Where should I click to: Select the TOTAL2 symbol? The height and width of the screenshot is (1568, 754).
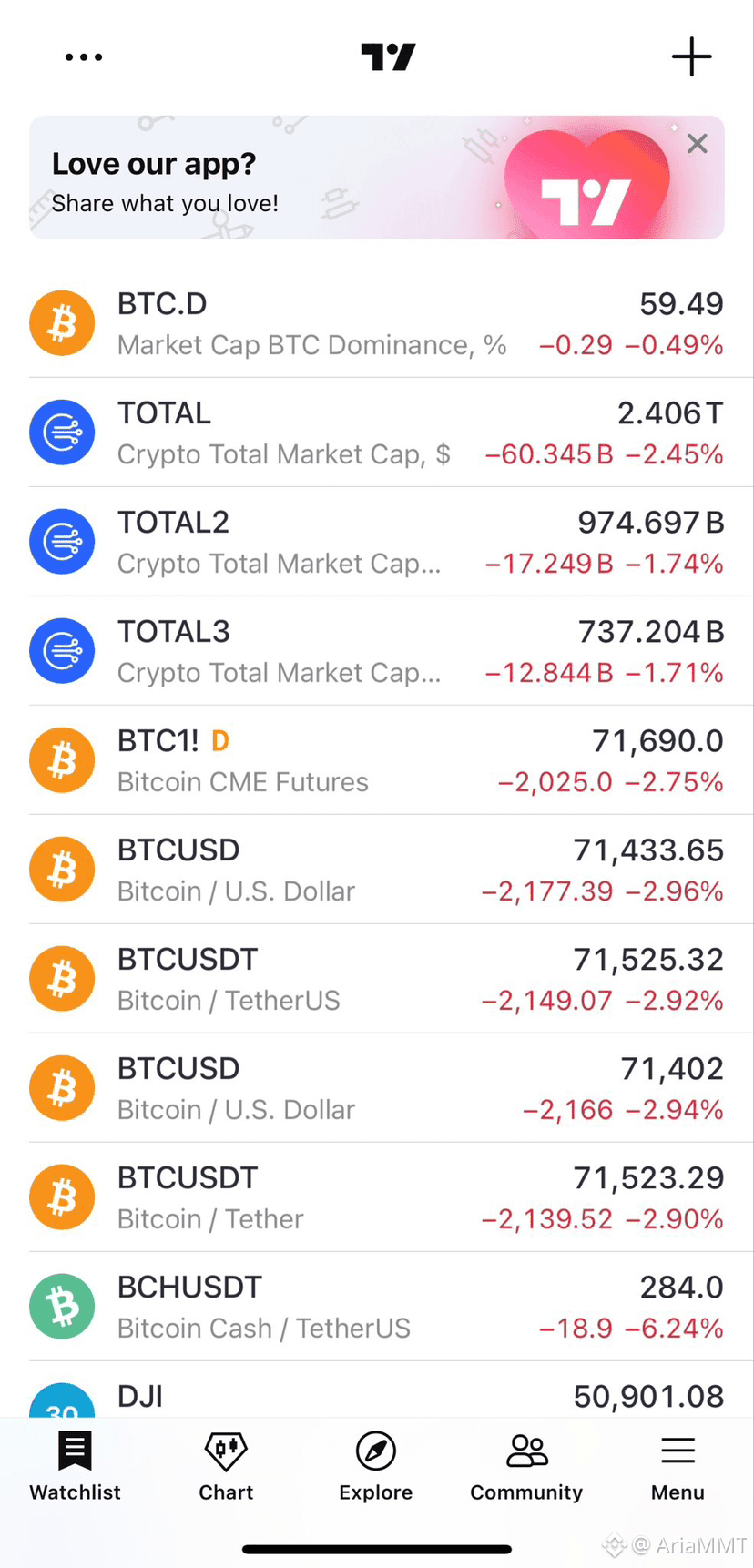pyautogui.click(x=377, y=542)
